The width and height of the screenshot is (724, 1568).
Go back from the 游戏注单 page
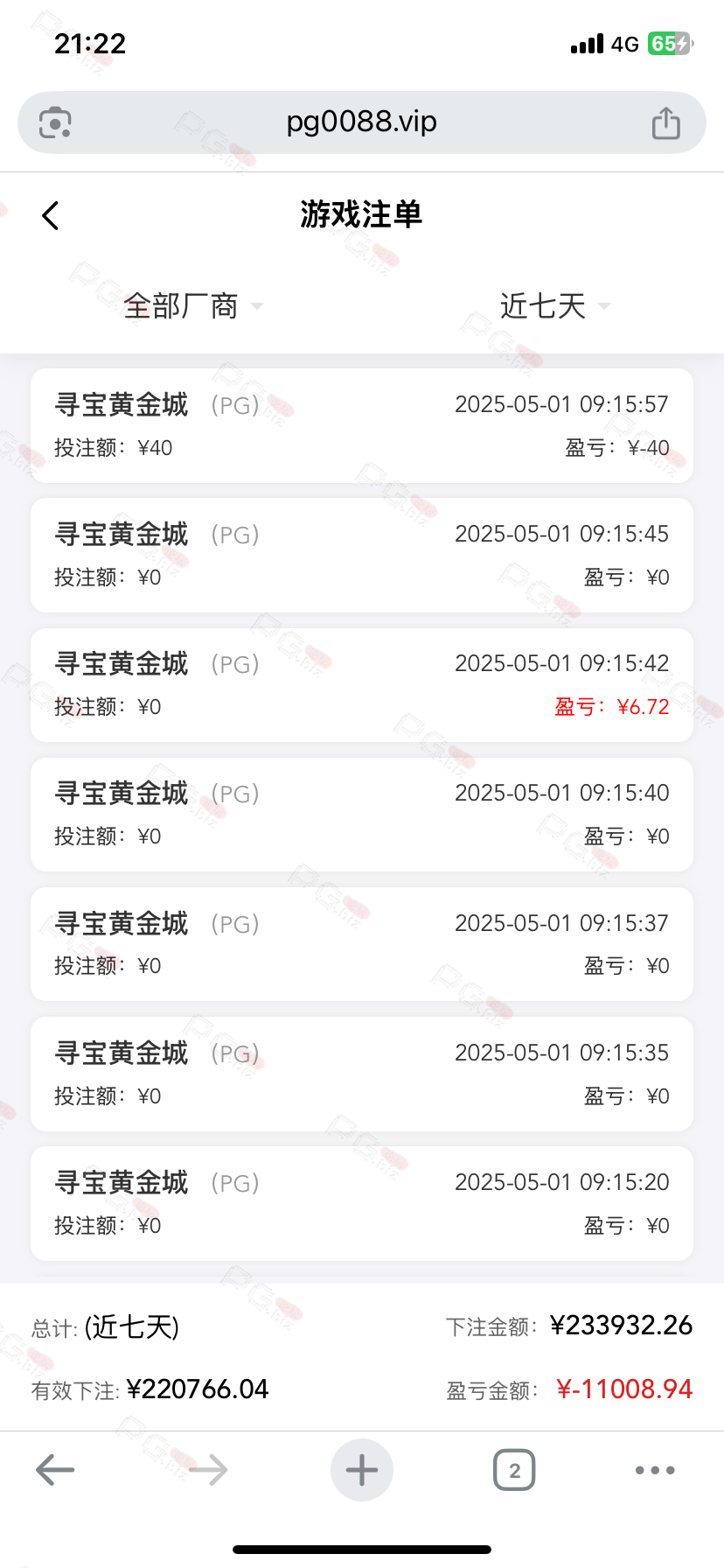[x=51, y=215]
